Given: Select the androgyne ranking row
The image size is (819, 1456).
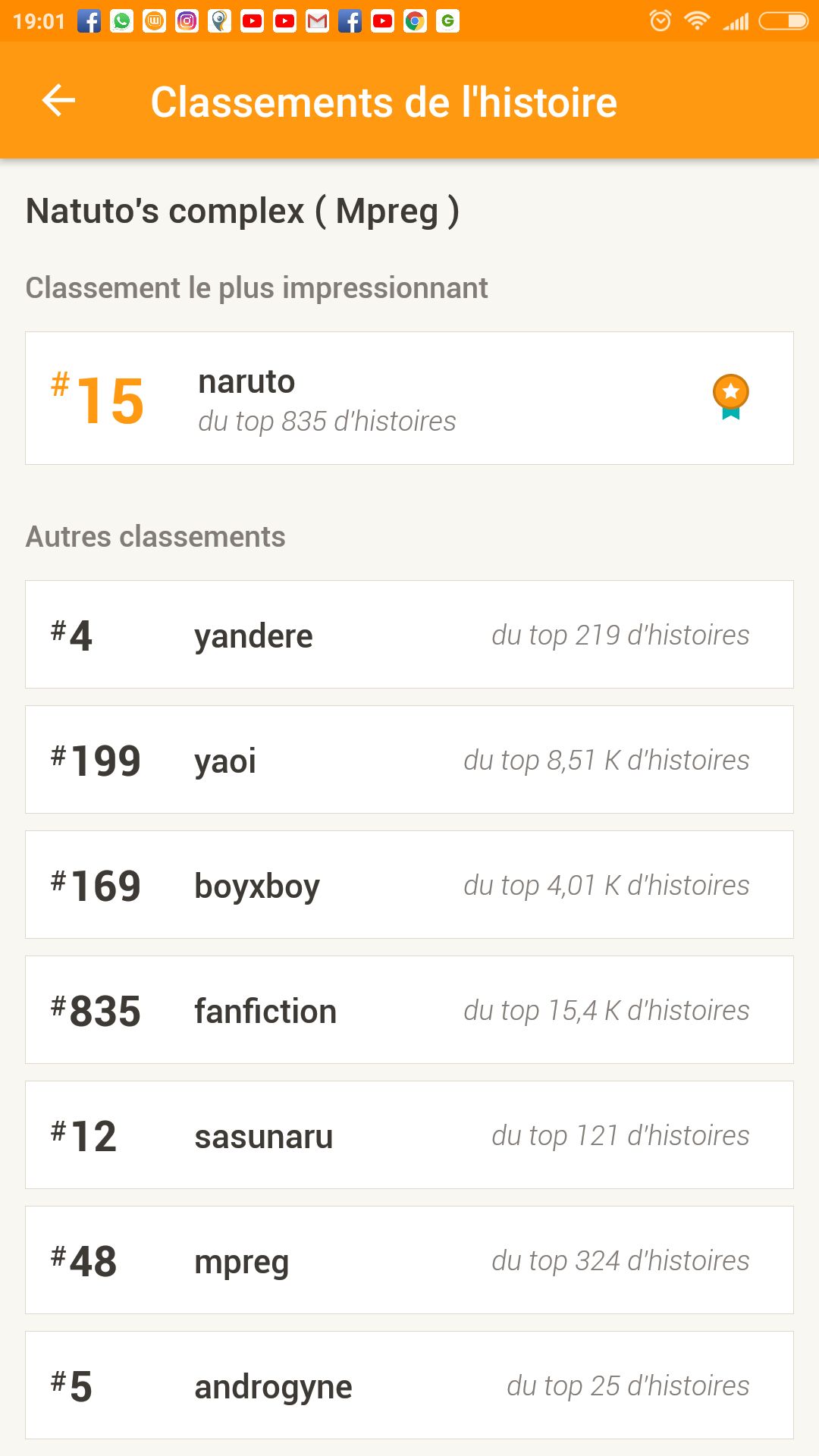Looking at the screenshot, I should [x=409, y=1385].
